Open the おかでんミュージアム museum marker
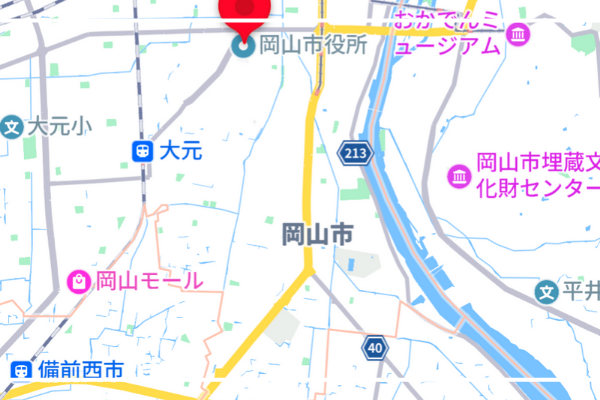The height and width of the screenshot is (400, 600). [x=518, y=37]
